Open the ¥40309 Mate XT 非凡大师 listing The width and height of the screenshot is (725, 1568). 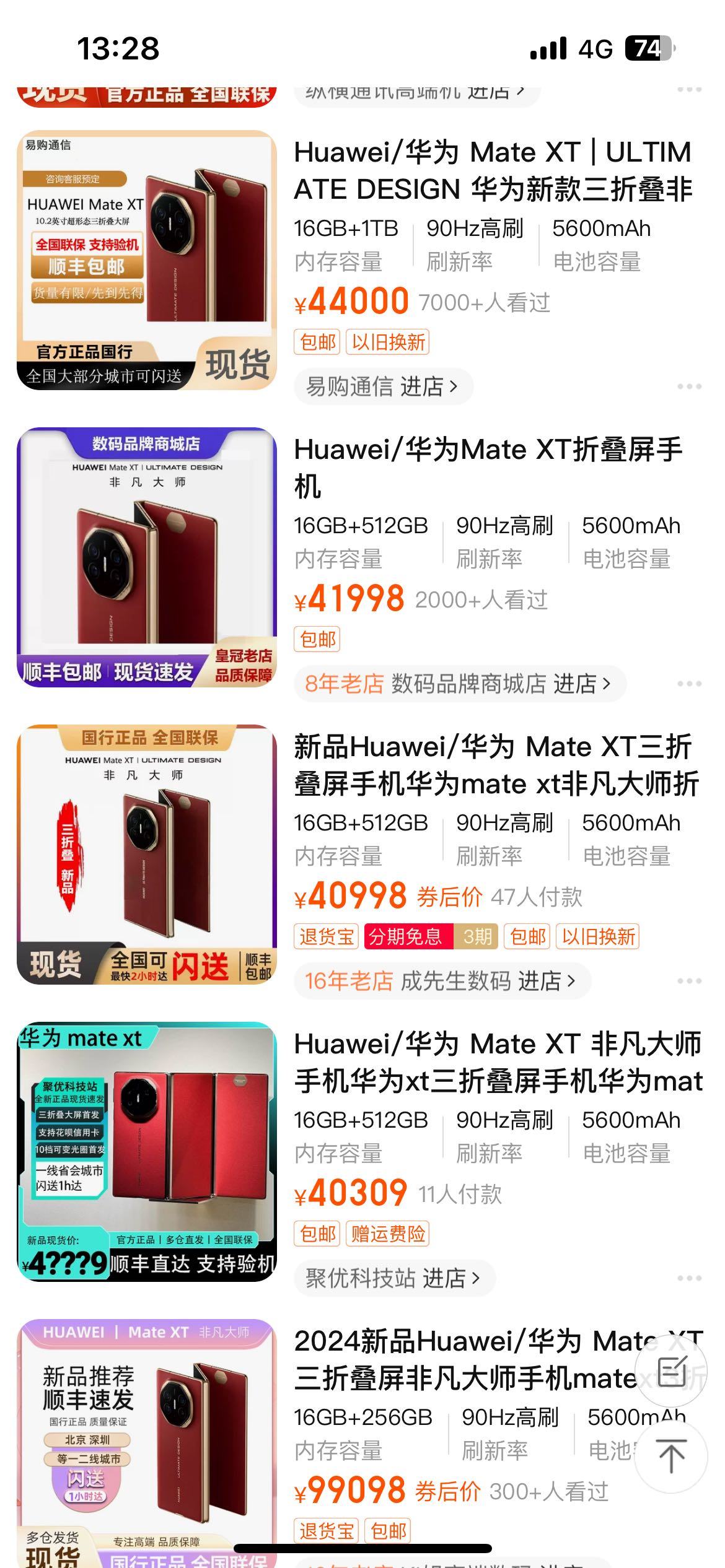point(498,1063)
